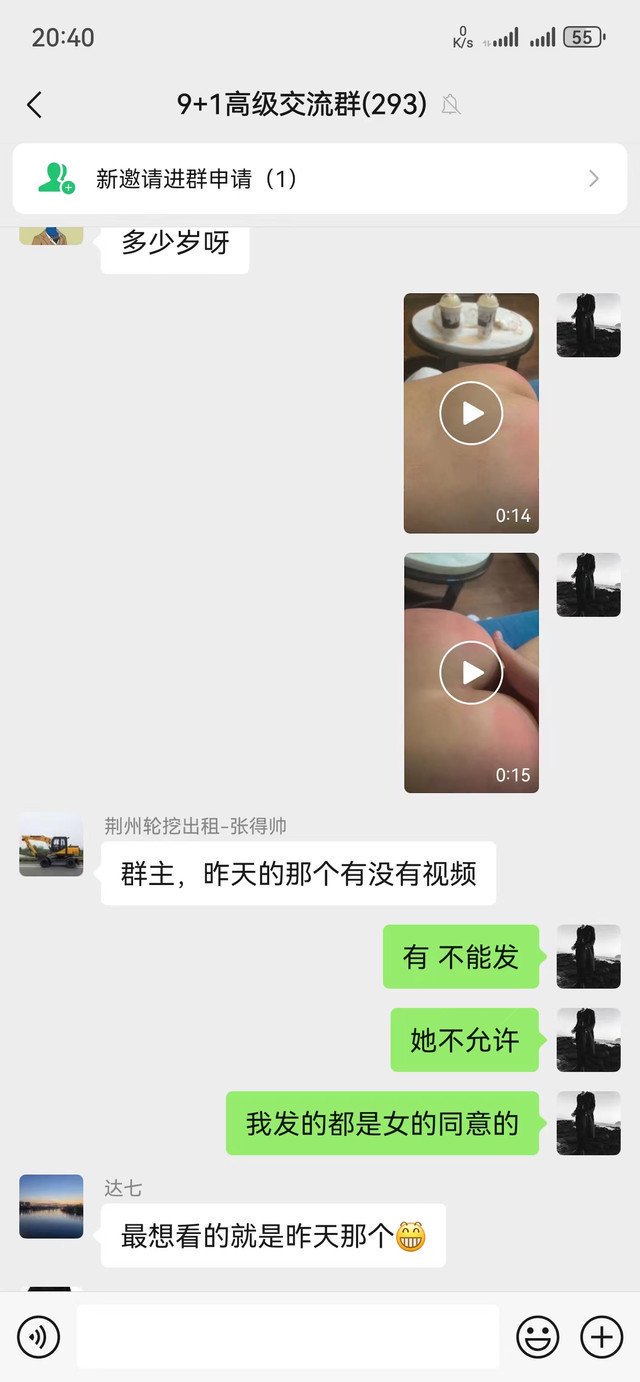640x1382 pixels.
Task: Play the 0:15 video message
Action: [471, 672]
